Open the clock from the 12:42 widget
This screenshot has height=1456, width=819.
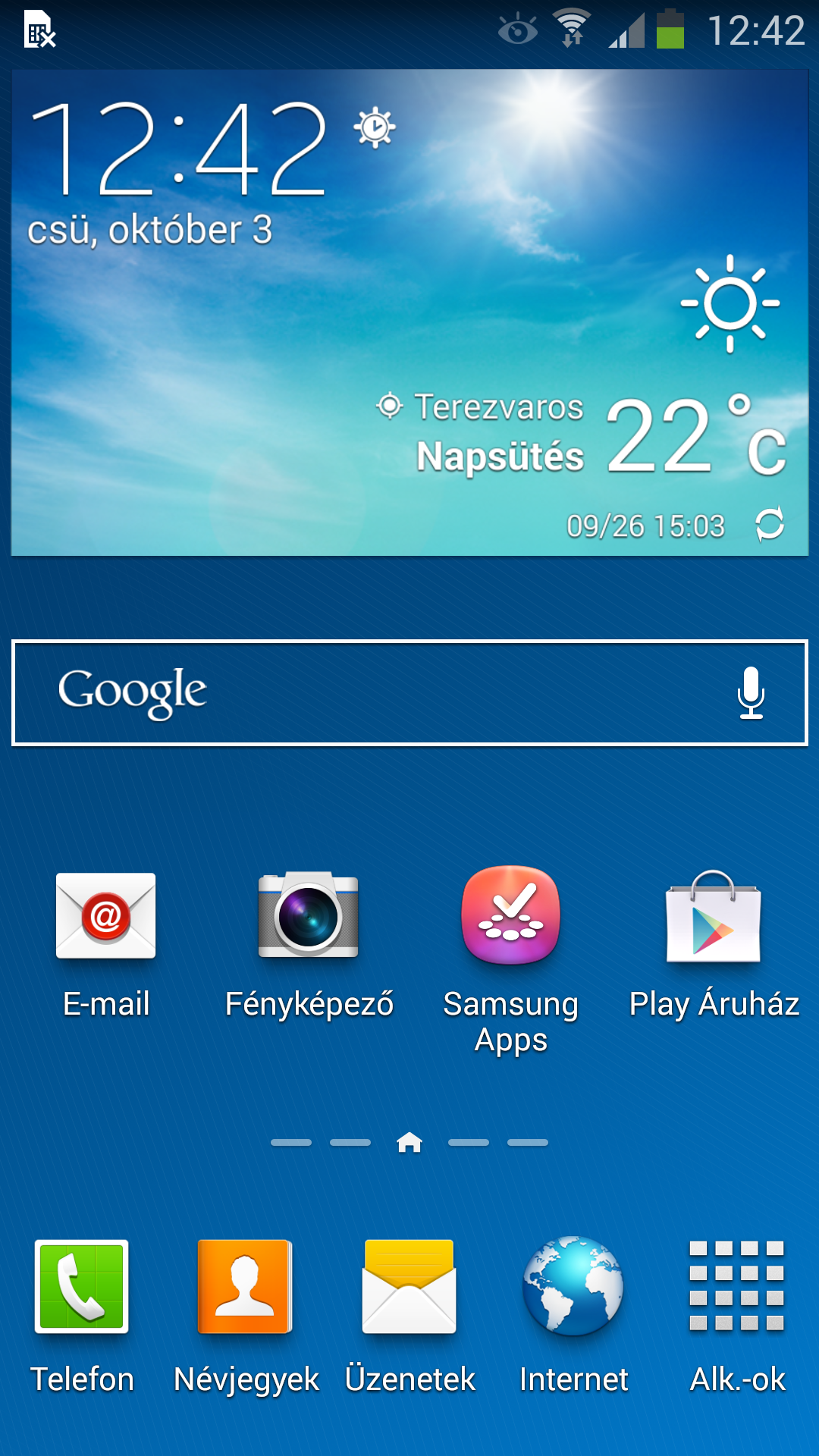tap(179, 149)
